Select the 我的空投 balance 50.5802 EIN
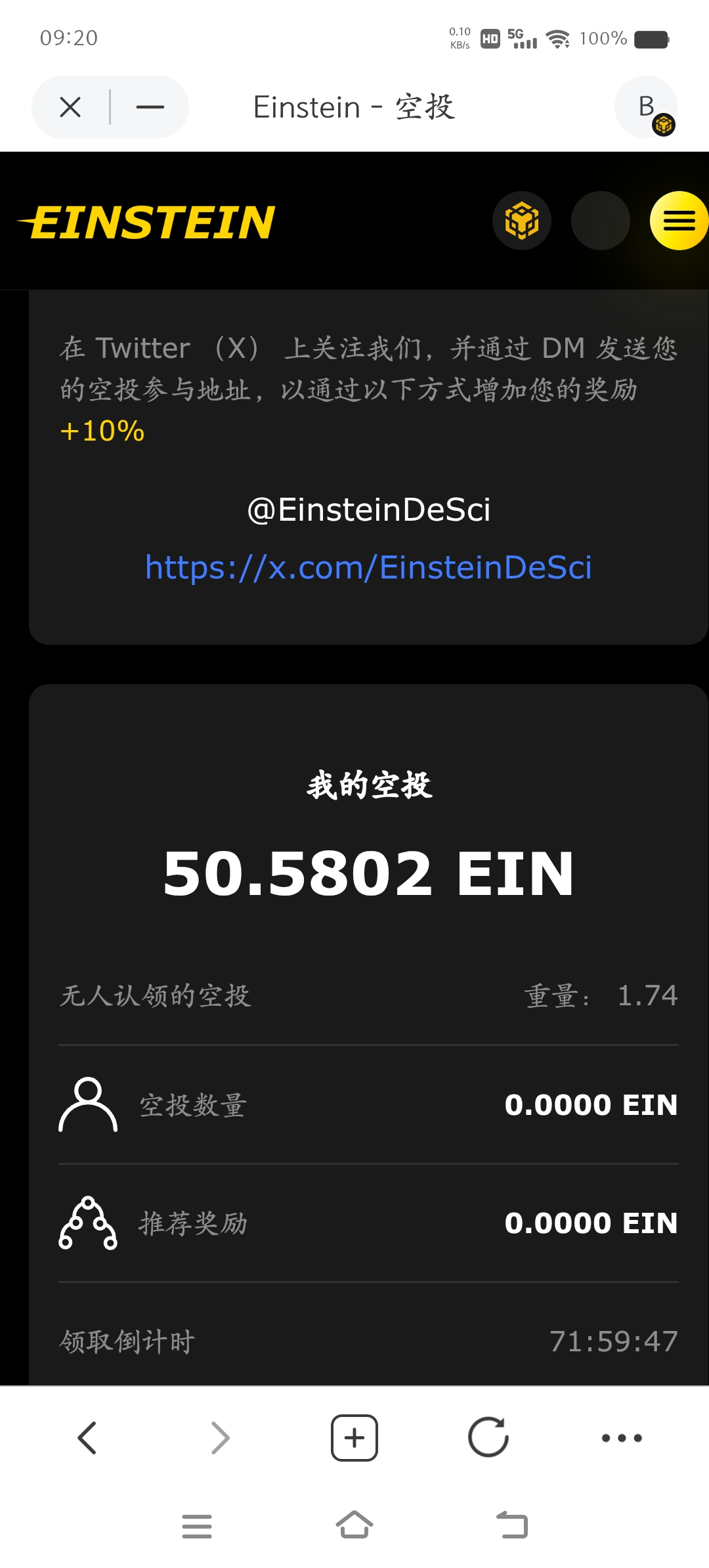 point(368,872)
